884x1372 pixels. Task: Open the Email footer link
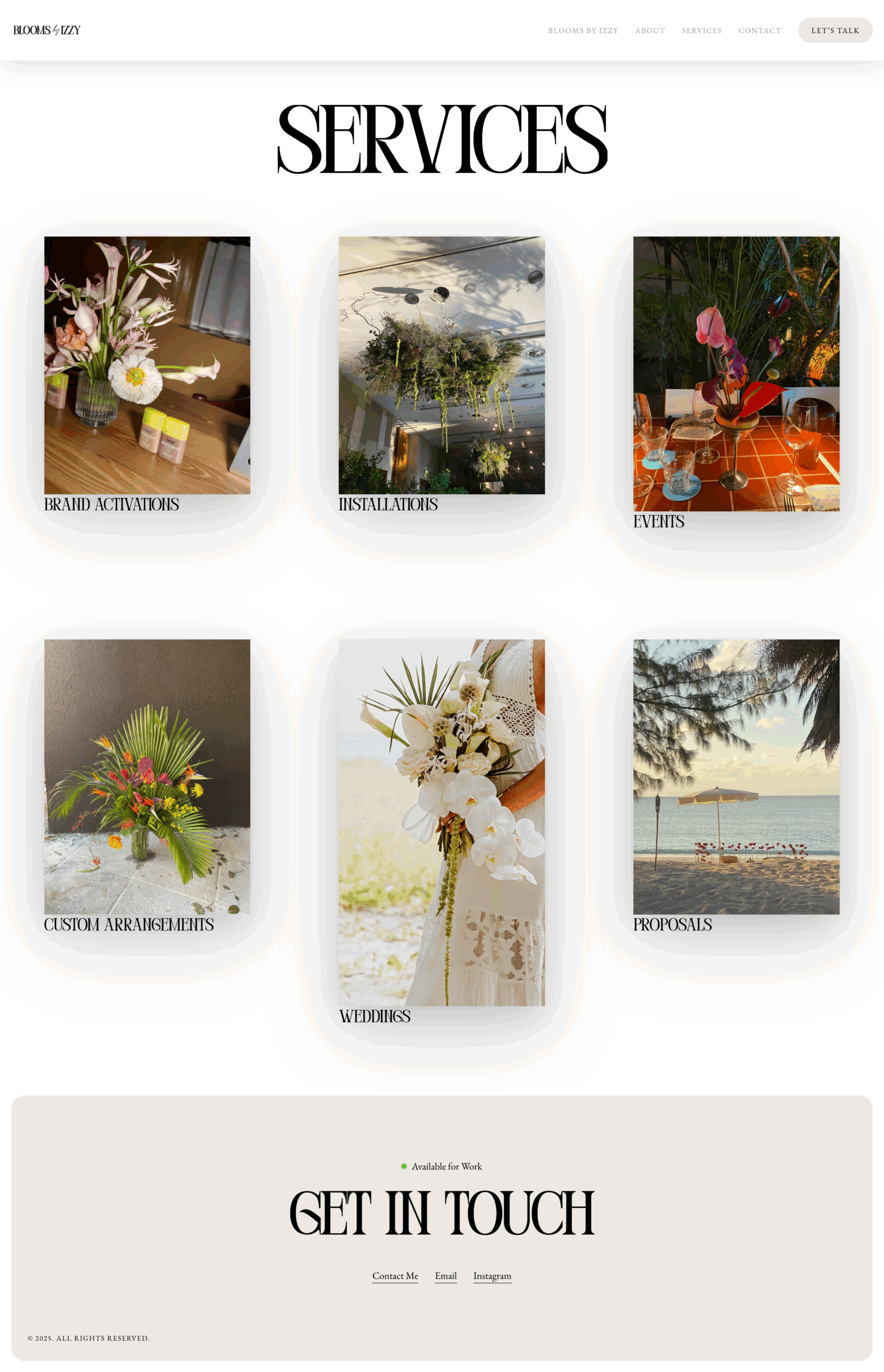pyautogui.click(x=445, y=1276)
